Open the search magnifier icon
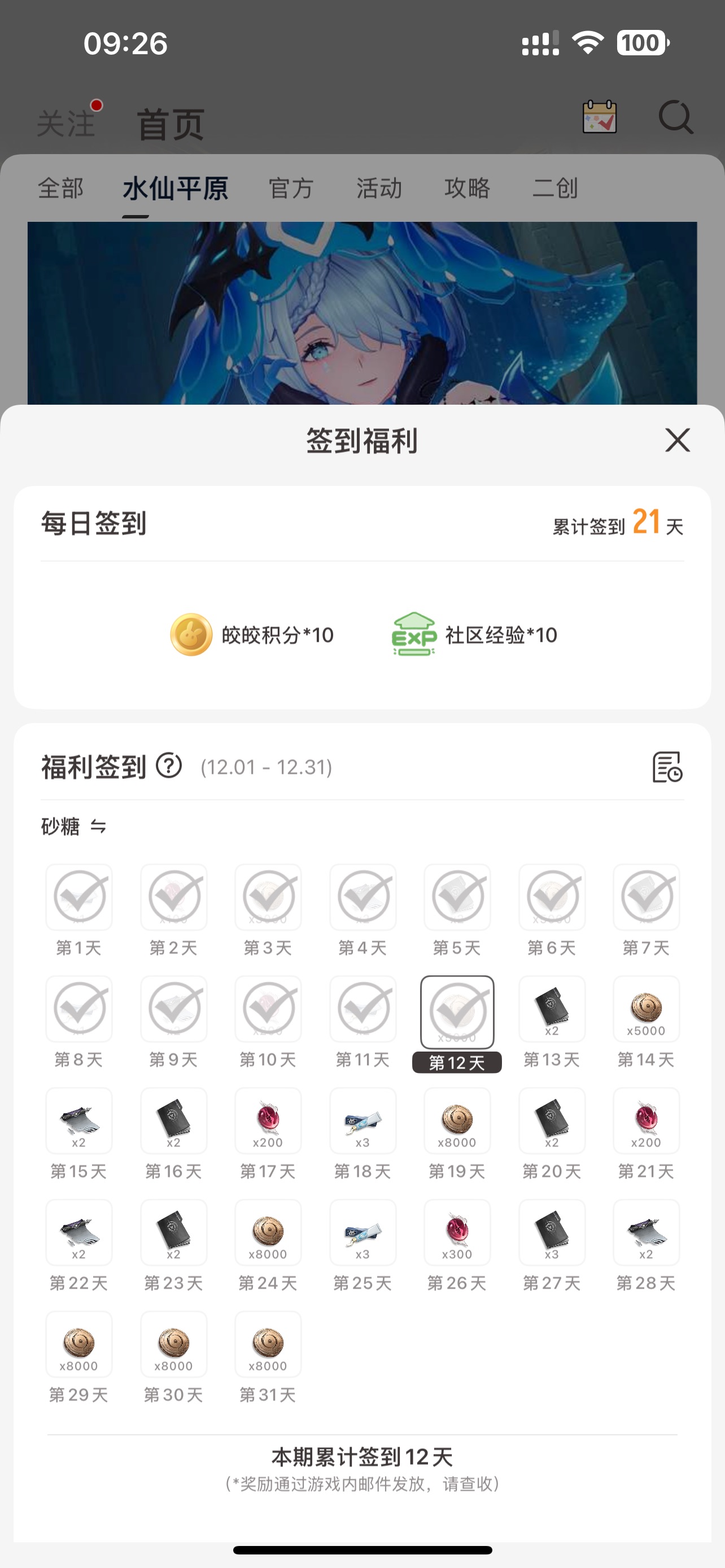Viewport: 725px width, 1568px height. coord(676,117)
